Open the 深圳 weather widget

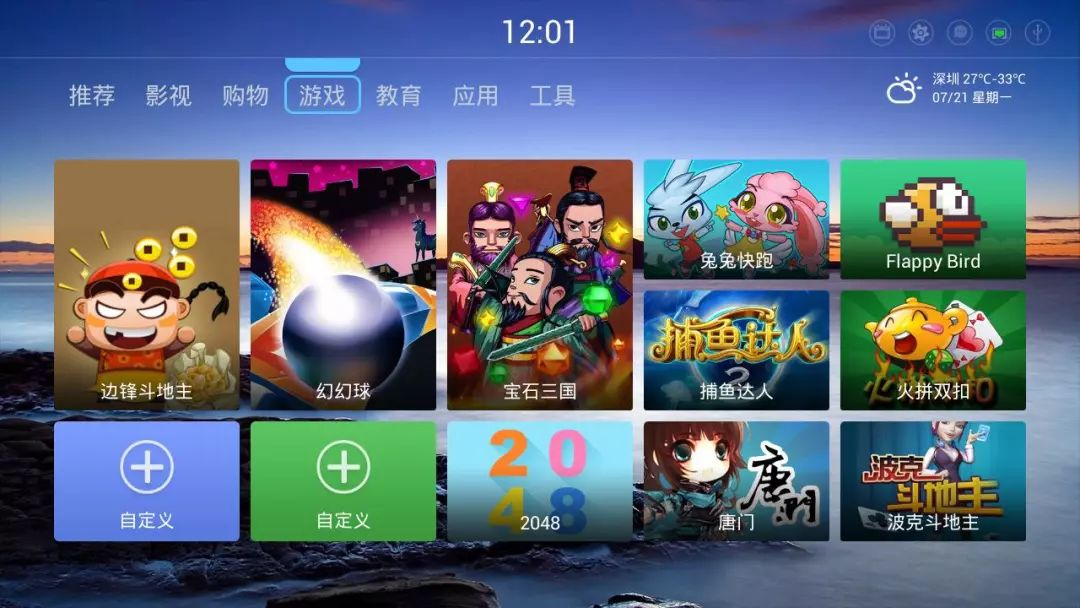(955, 88)
